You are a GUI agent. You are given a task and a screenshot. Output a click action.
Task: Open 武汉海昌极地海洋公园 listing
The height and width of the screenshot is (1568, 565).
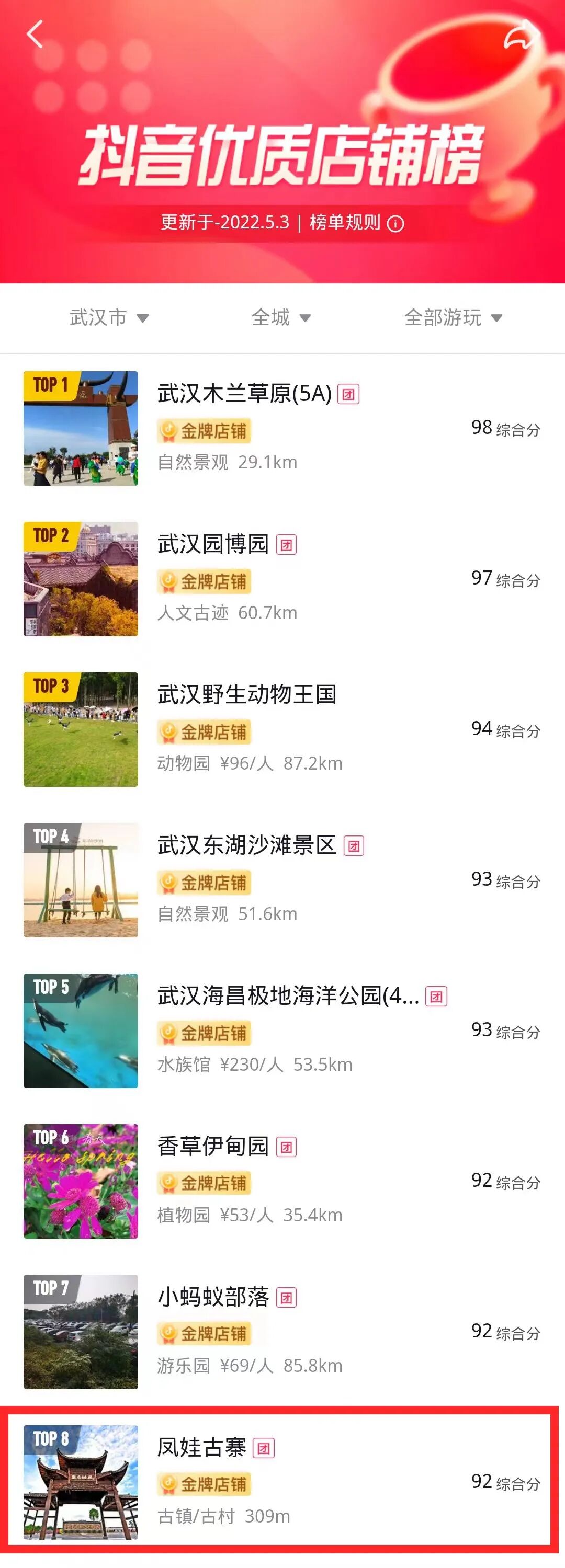coord(287,996)
